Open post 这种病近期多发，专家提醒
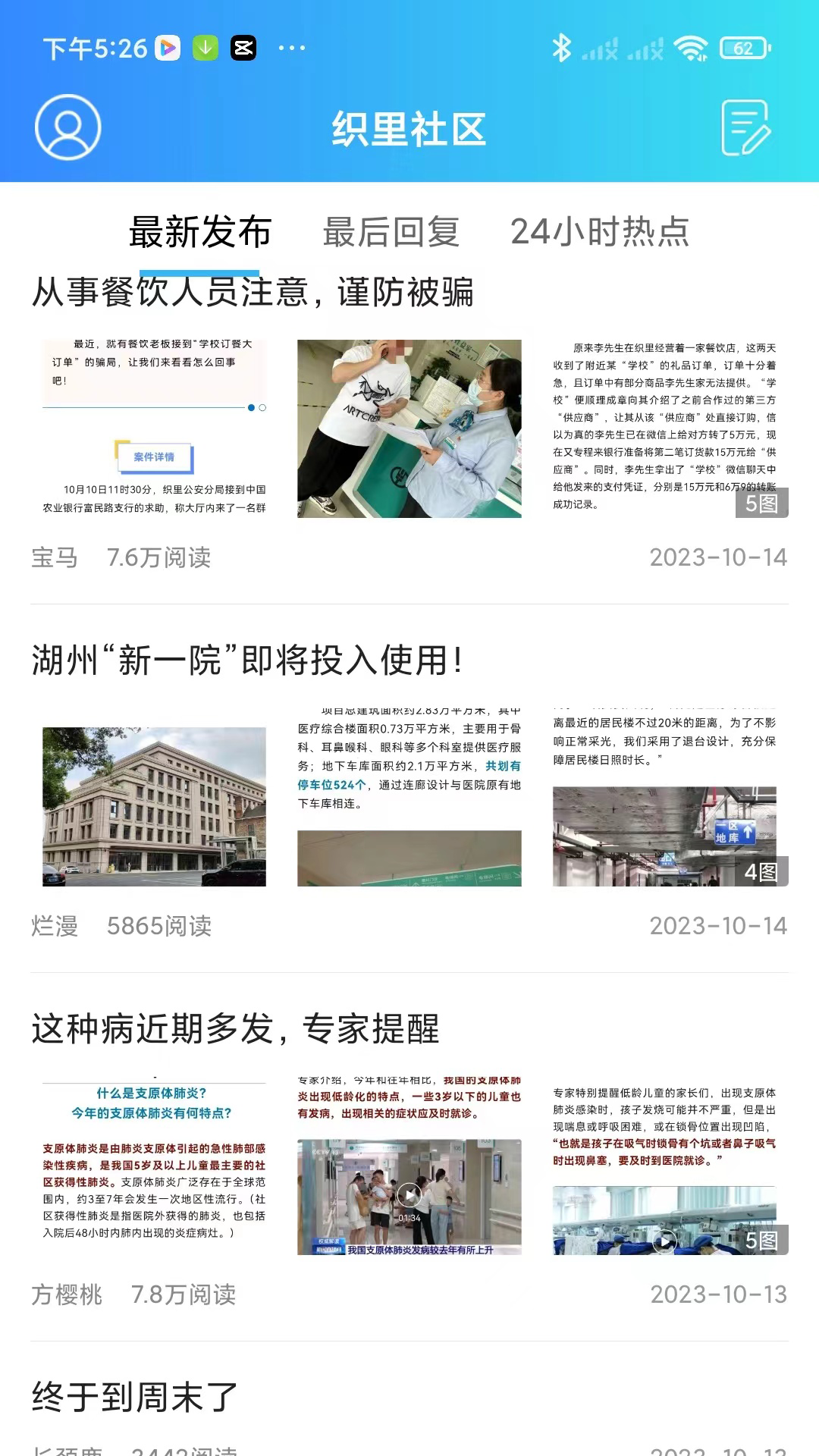The image size is (819, 1456). point(235,1029)
